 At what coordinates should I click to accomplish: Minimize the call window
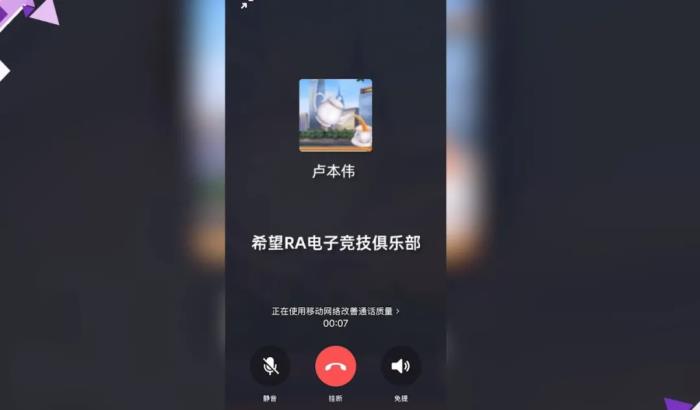click(x=243, y=5)
